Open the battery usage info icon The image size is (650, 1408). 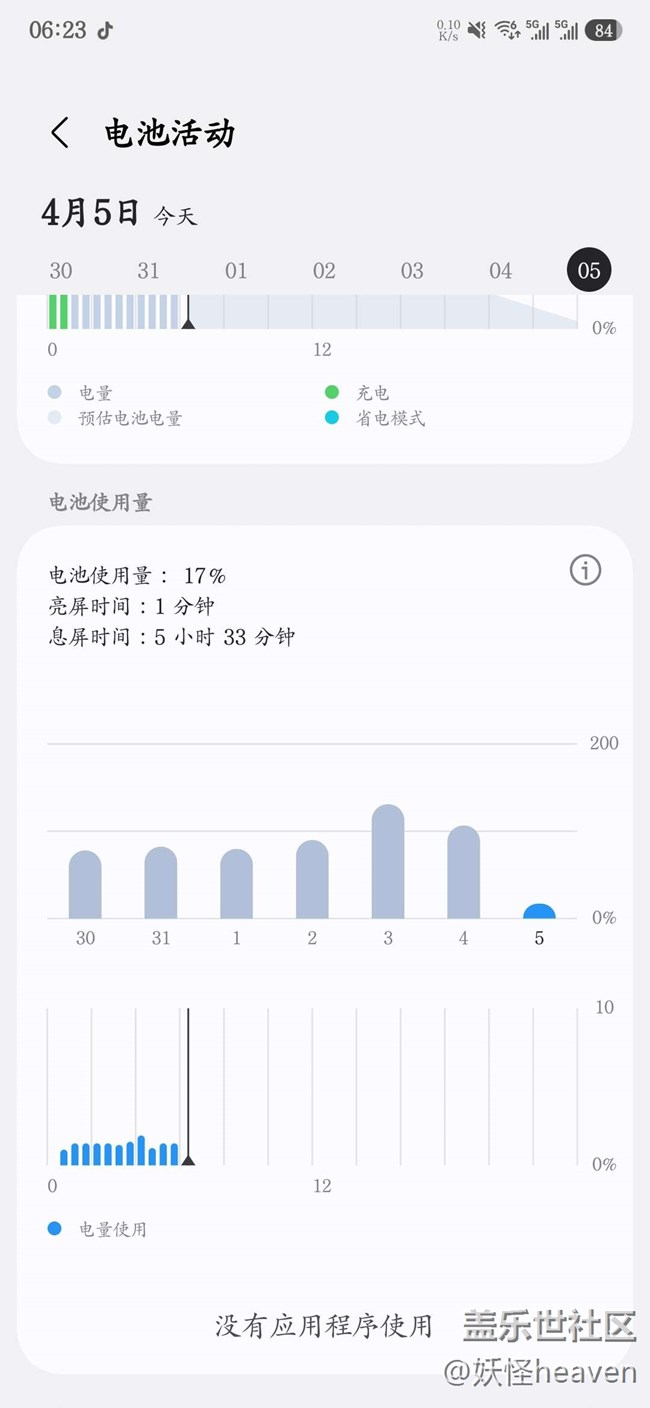tap(585, 570)
